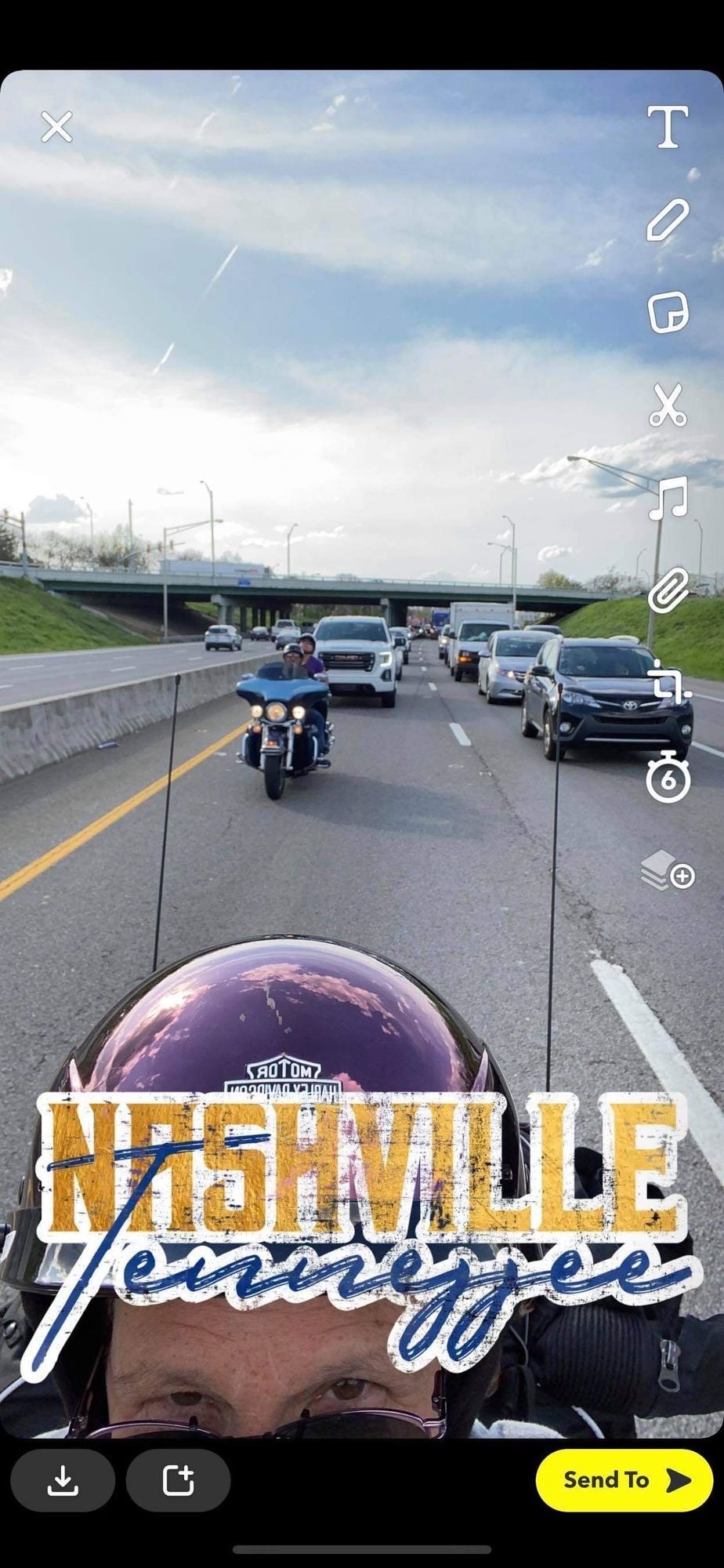Viewport: 724px width, 1568px height.
Task: Save the snap to device
Action: point(63,1480)
